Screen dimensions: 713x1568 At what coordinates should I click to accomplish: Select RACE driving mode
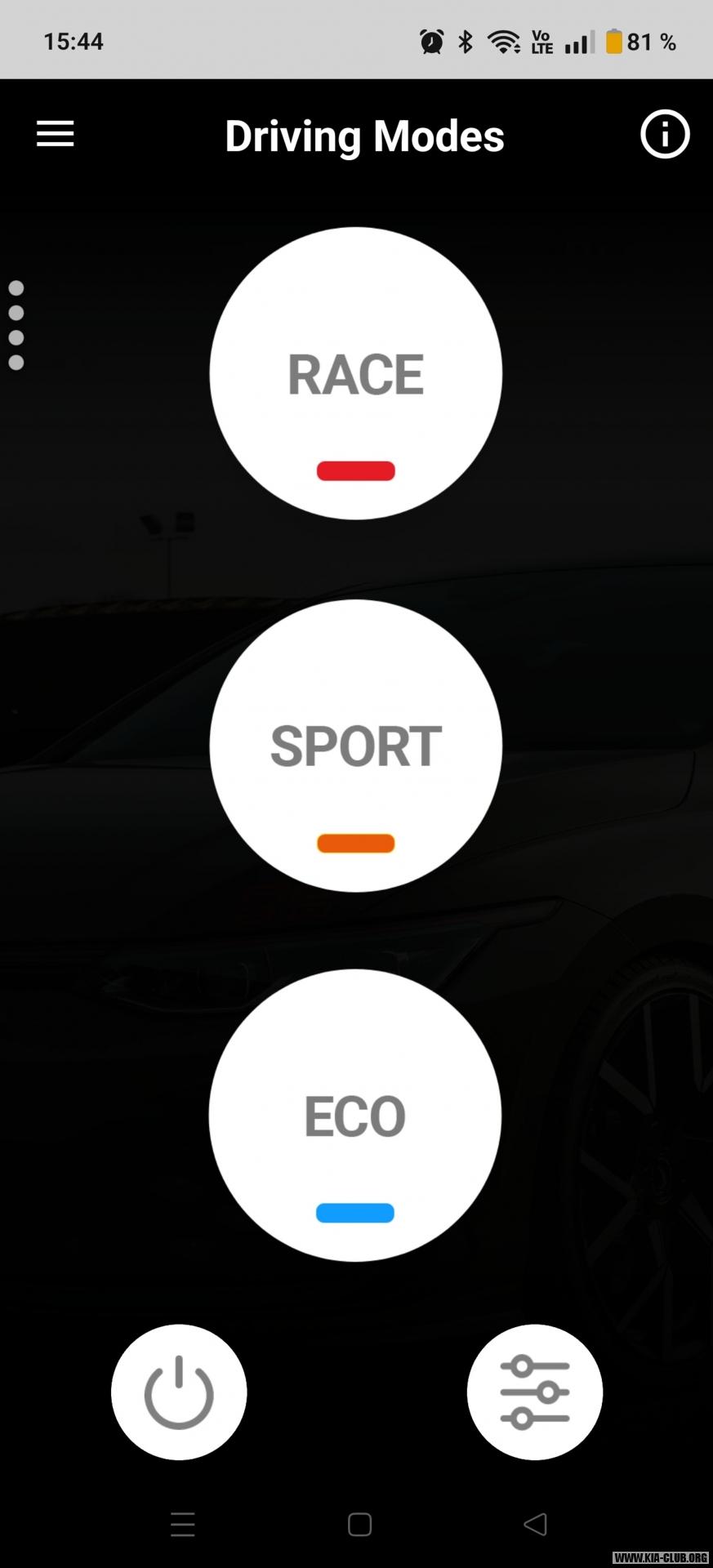(x=356, y=373)
